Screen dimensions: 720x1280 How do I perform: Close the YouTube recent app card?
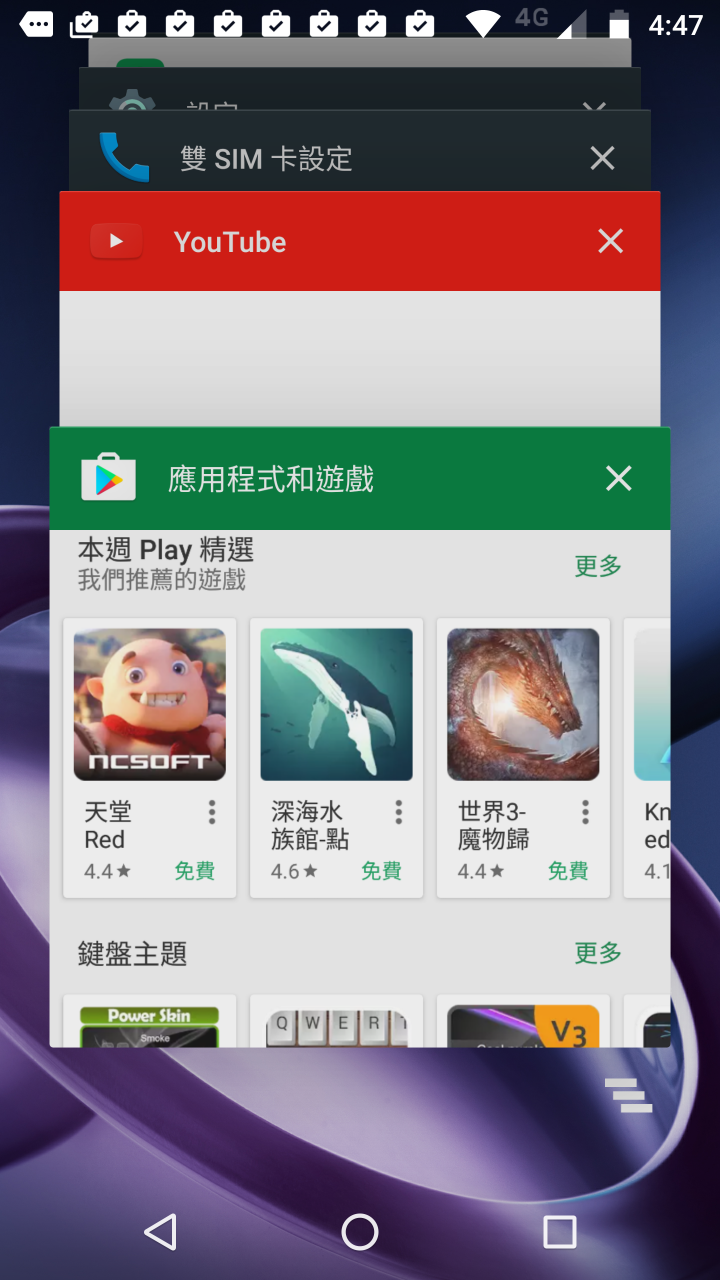610,241
